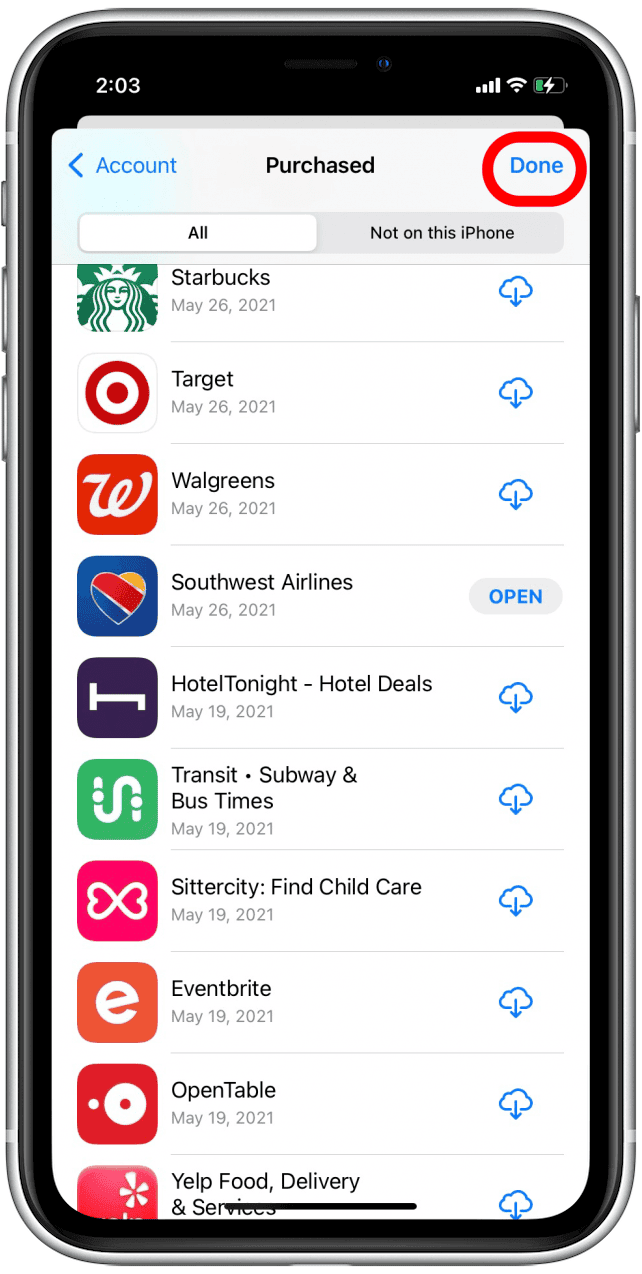
Task: Switch to Not on this iPhone
Action: [441, 233]
